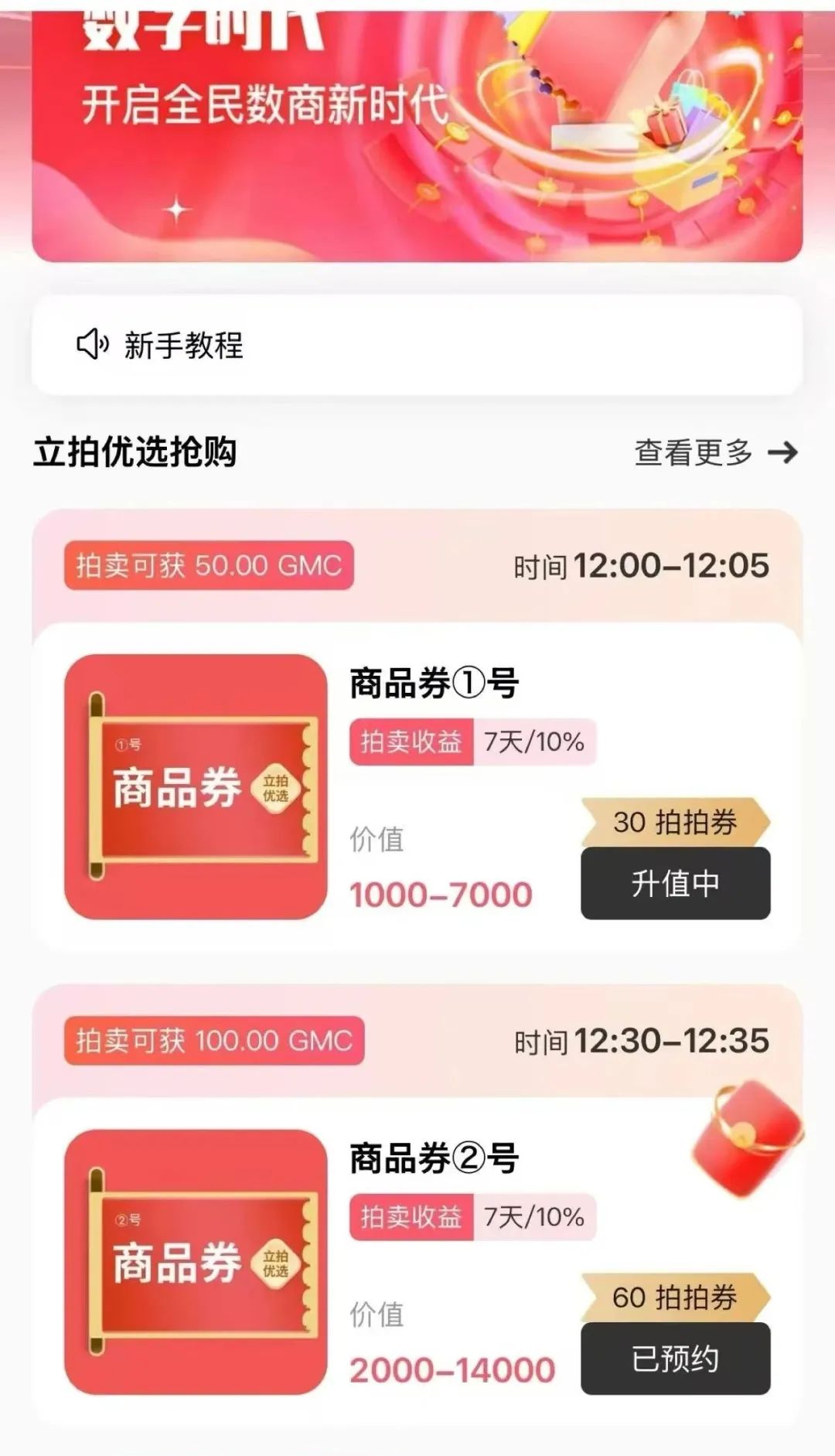Toggle the 升值中 status on voucher ①号
835x1456 pixels.
coord(673,882)
